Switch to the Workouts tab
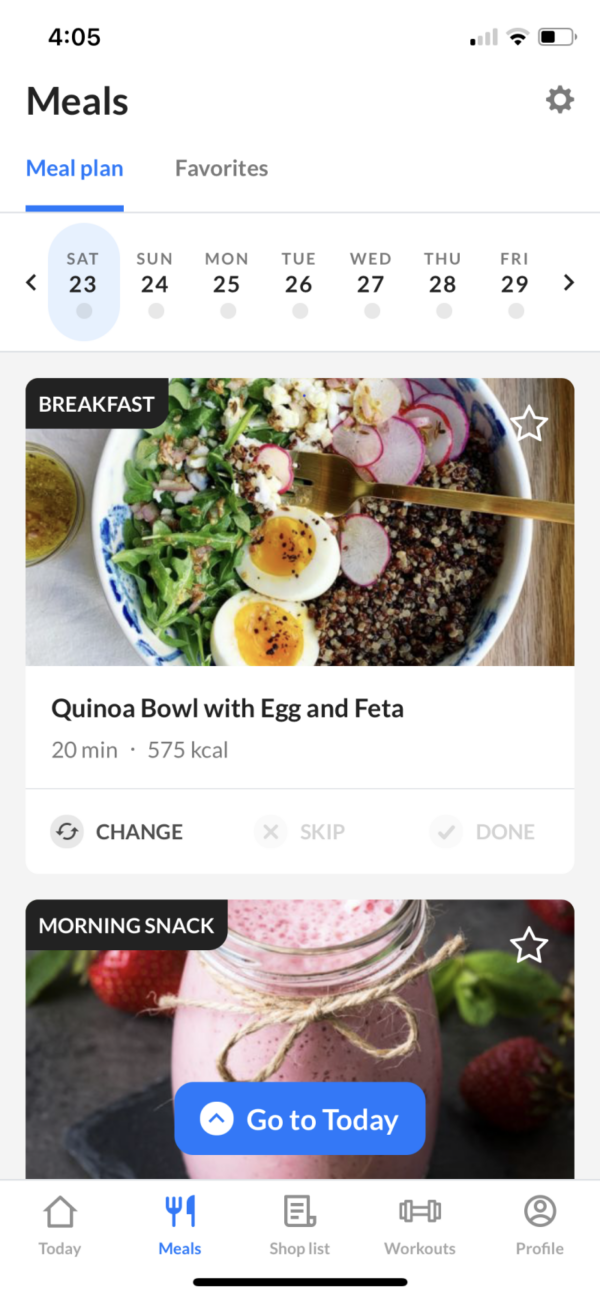The width and height of the screenshot is (600, 1299). (x=420, y=1226)
